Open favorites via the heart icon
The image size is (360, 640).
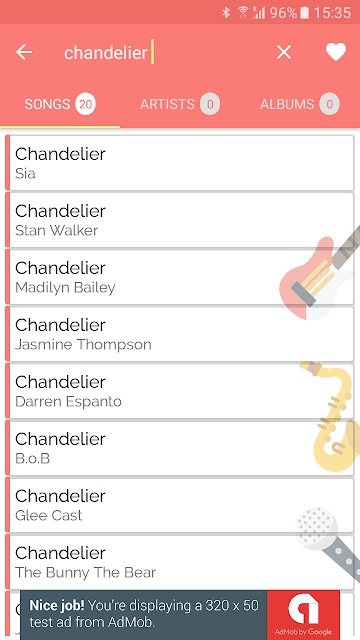coord(336,52)
